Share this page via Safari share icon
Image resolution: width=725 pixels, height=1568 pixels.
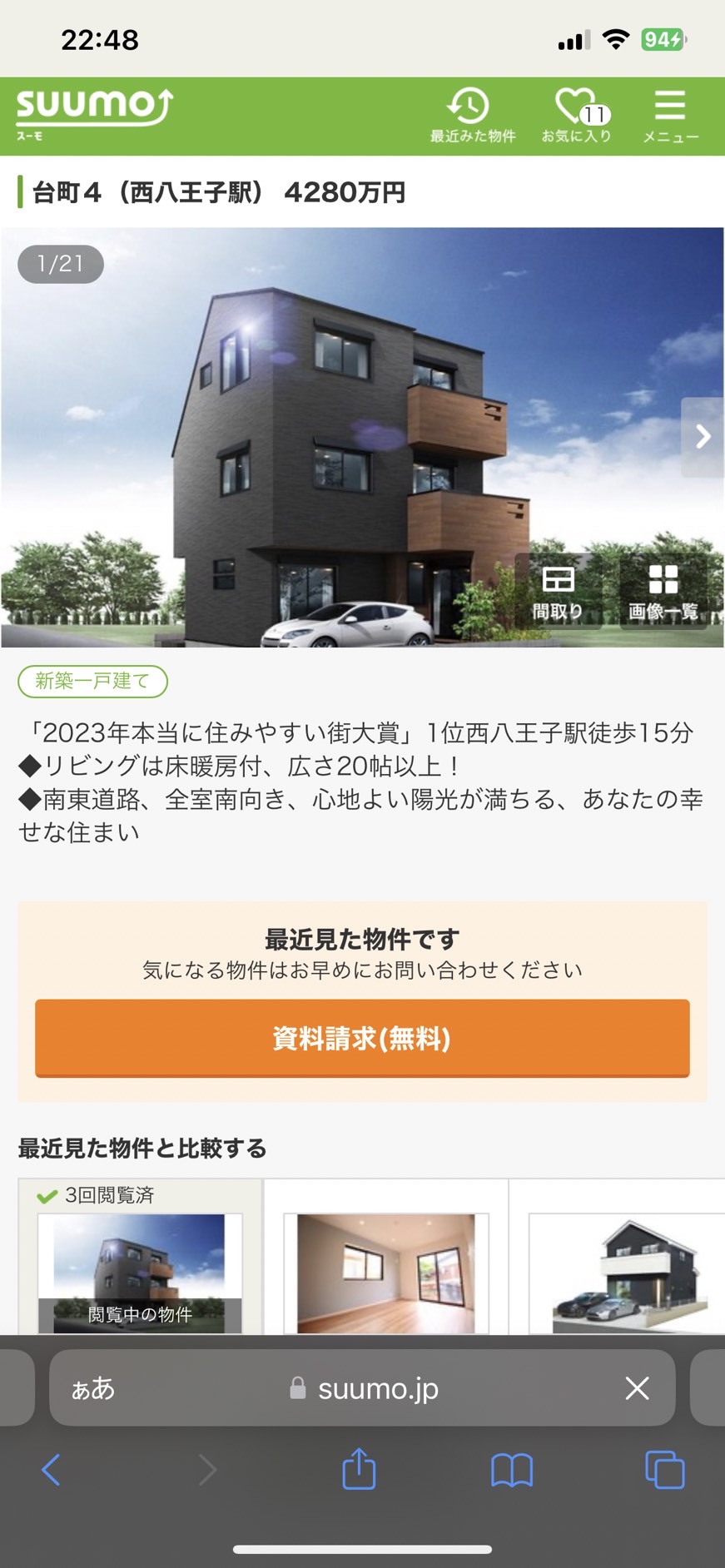point(359,1468)
